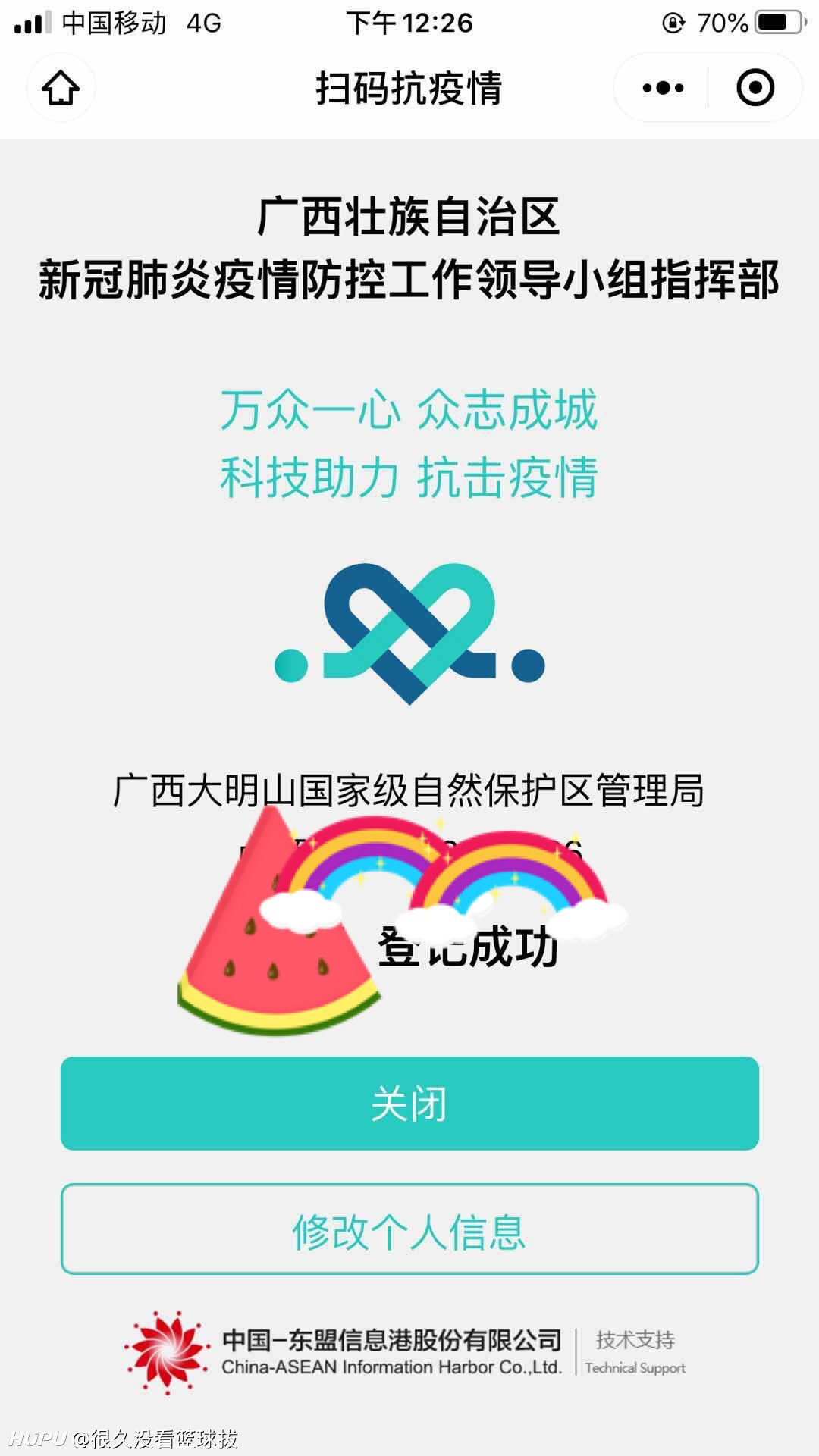Viewport: 819px width, 1456px height.
Task: Select 修改个人信息 to edit info
Action: [x=409, y=1229]
